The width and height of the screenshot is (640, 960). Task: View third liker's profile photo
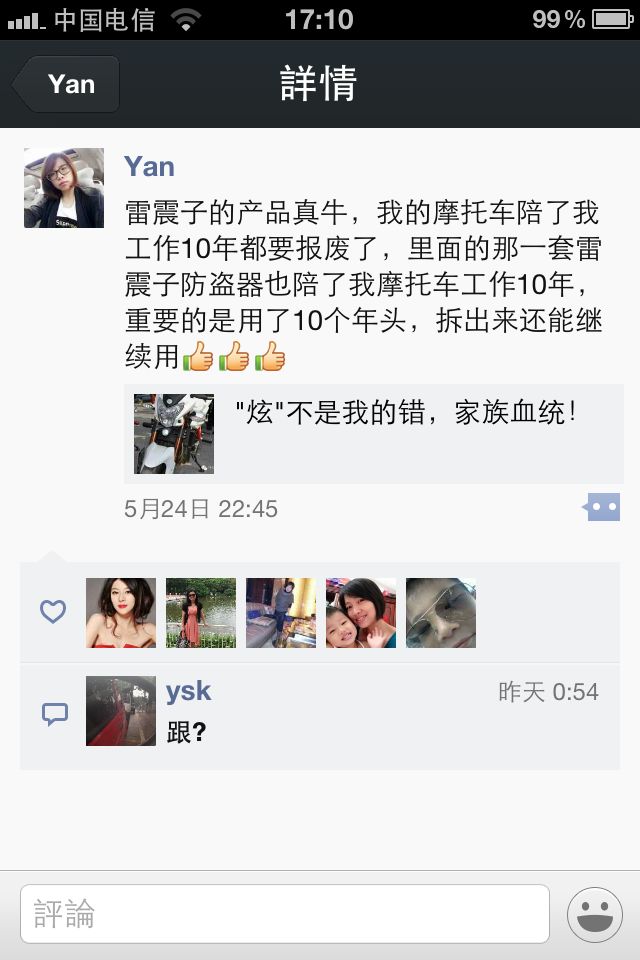point(281,613)
